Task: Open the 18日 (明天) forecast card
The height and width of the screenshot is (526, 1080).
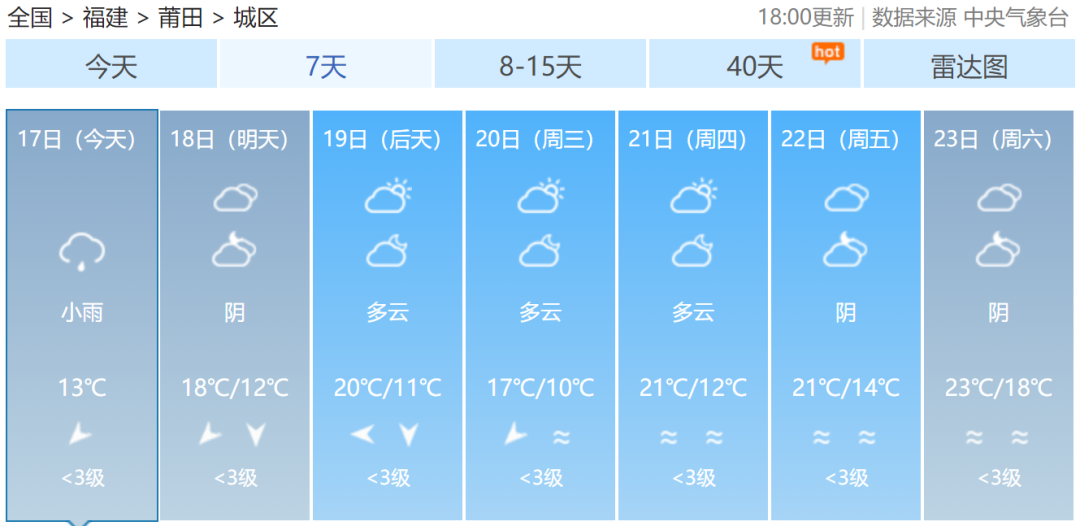Action: [x=235, y=315]
